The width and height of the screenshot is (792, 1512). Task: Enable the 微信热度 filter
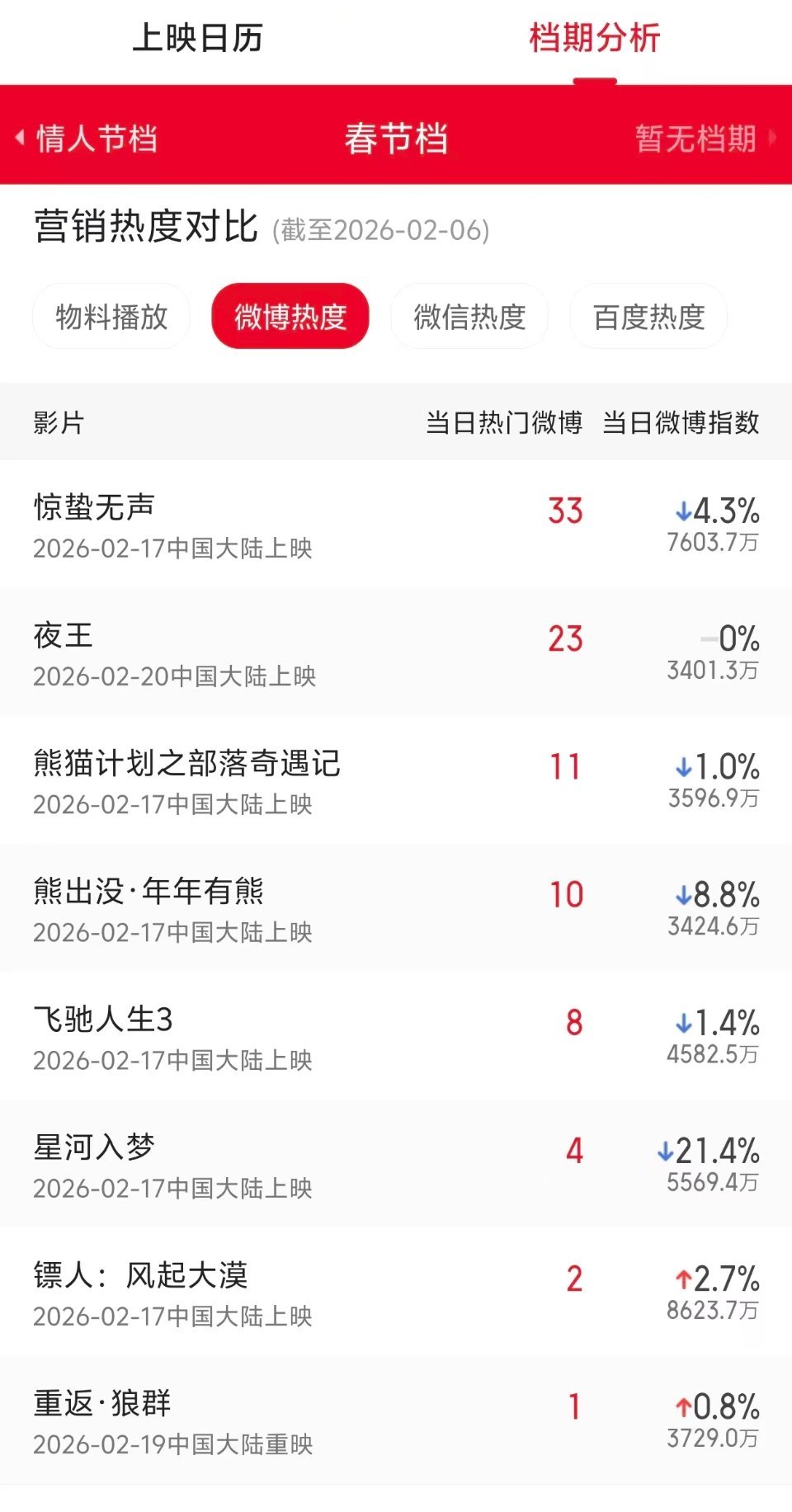point(469,316)
